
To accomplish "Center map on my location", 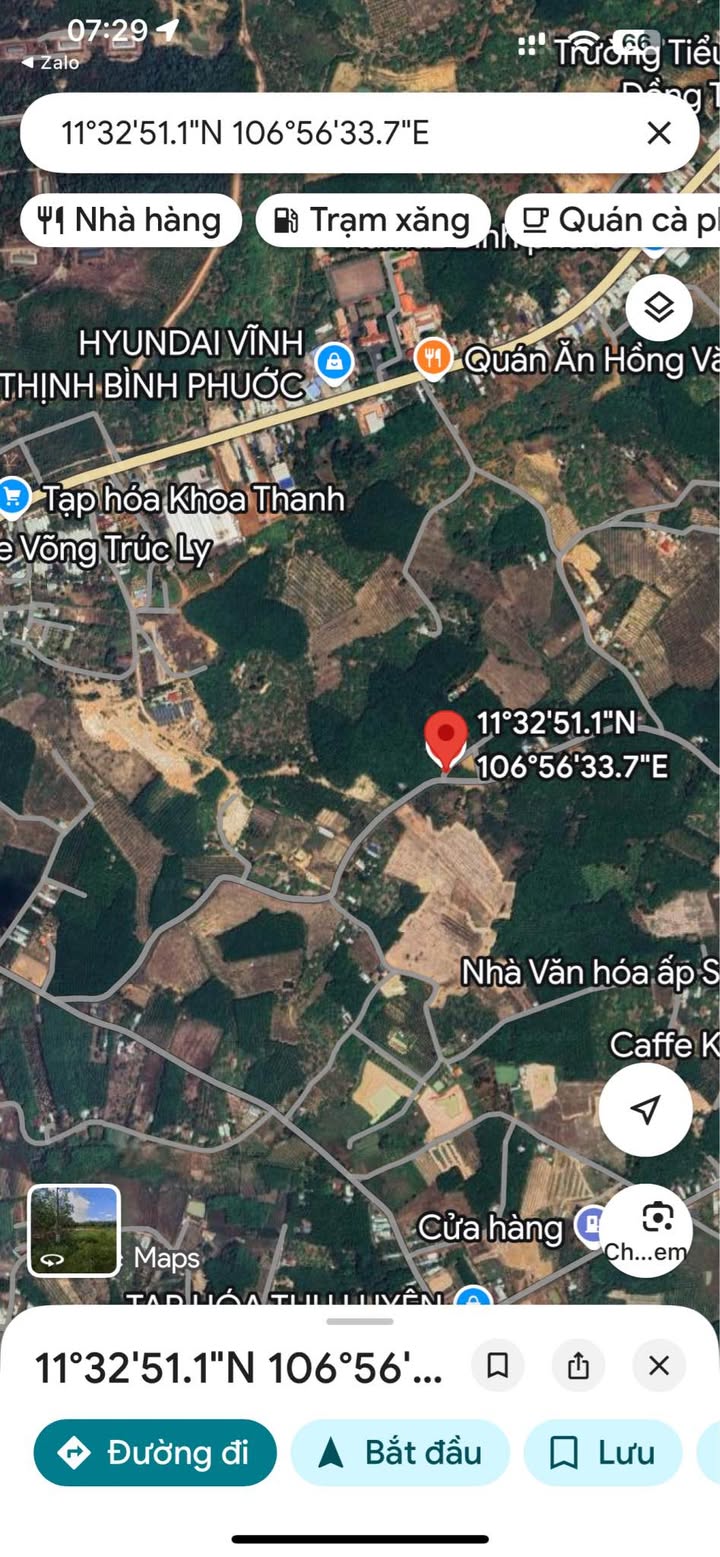I will [646, 1109].
